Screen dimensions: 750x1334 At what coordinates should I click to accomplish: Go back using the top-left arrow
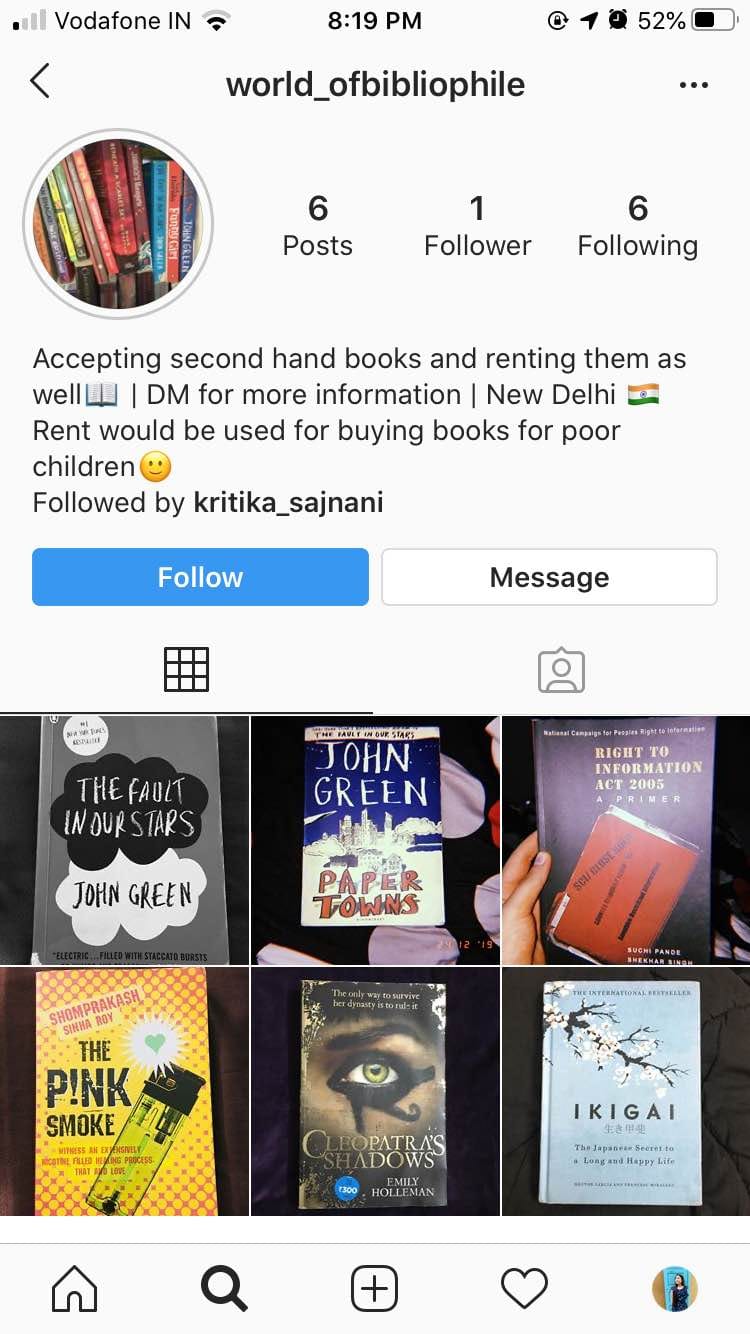40,81
